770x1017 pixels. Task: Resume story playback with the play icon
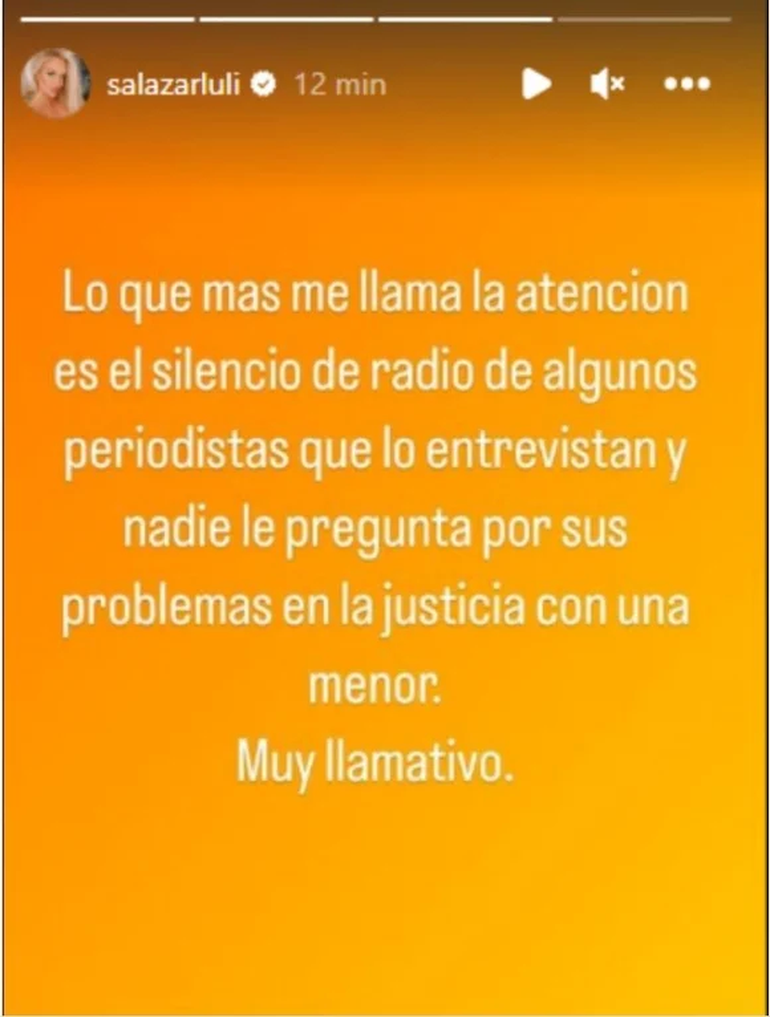pos(537,85)
